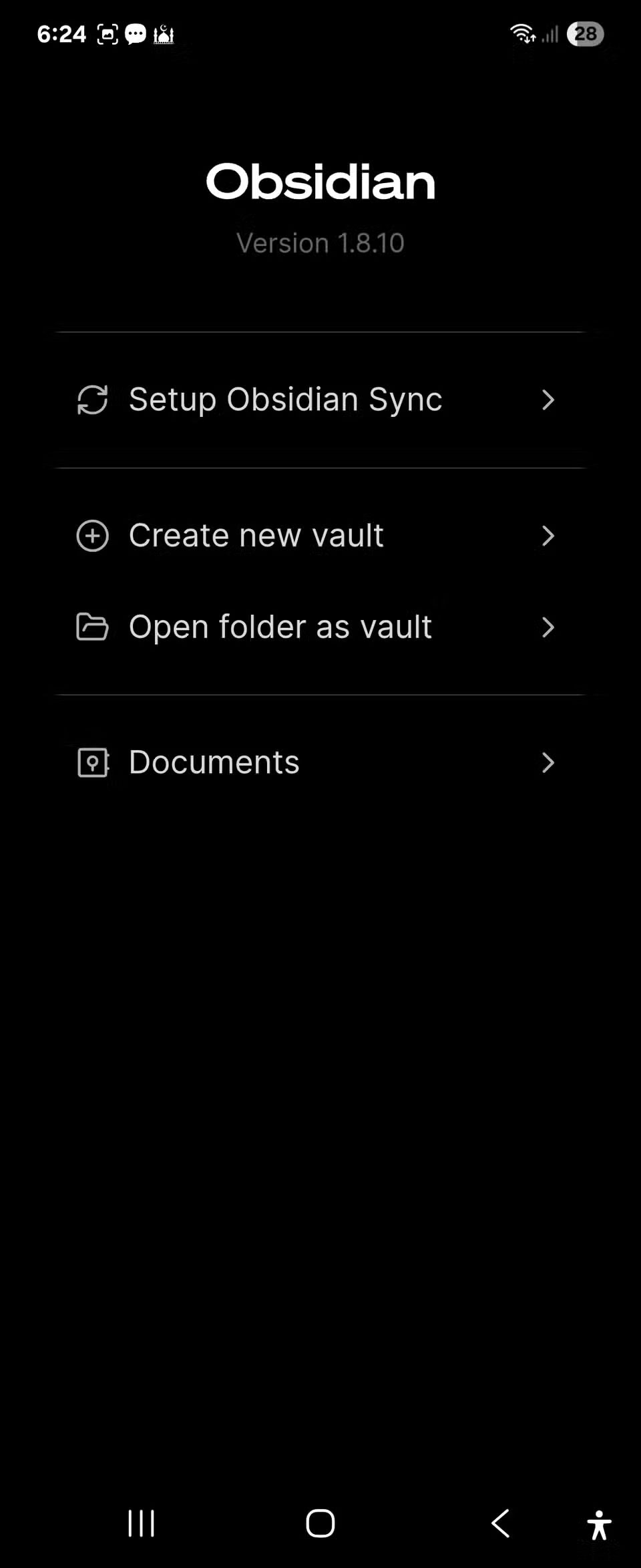Viewport: 641px width, 1568px height.
Task: Click the Documents vault icon
Action: pyautogui.click(x=93, y=762)
